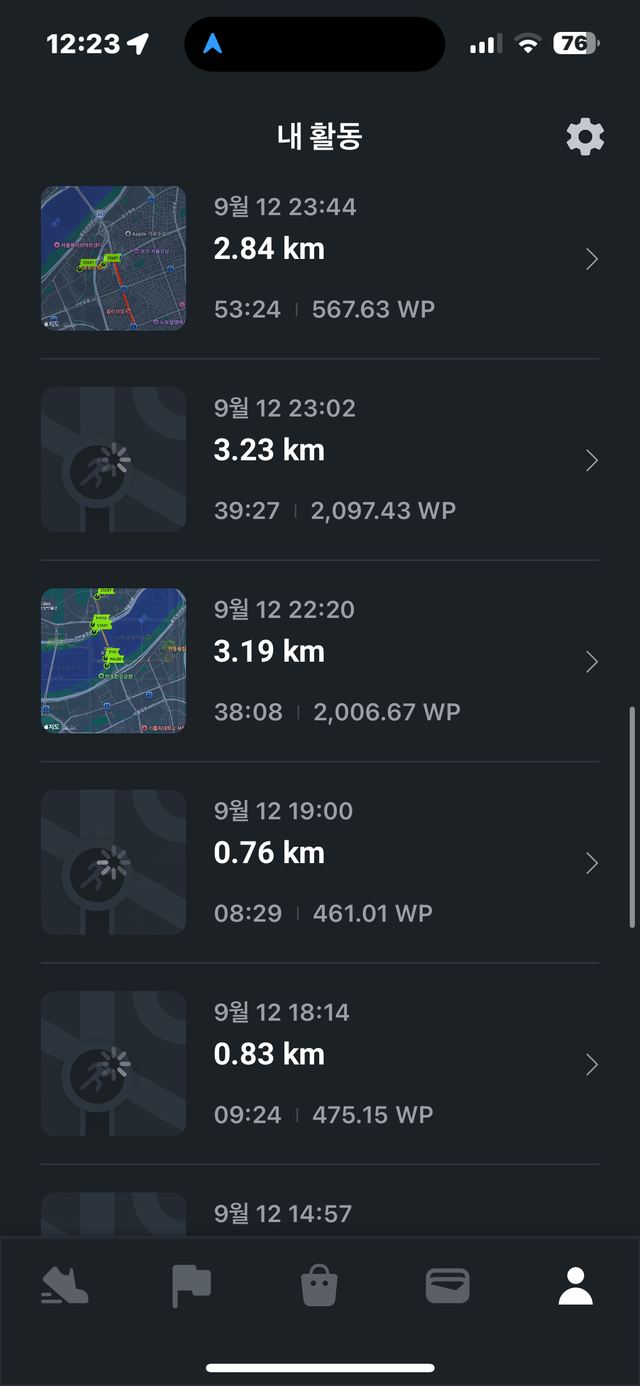Open the settings gear icon
Screen dimensions: 640x1386
coord(585,137)
